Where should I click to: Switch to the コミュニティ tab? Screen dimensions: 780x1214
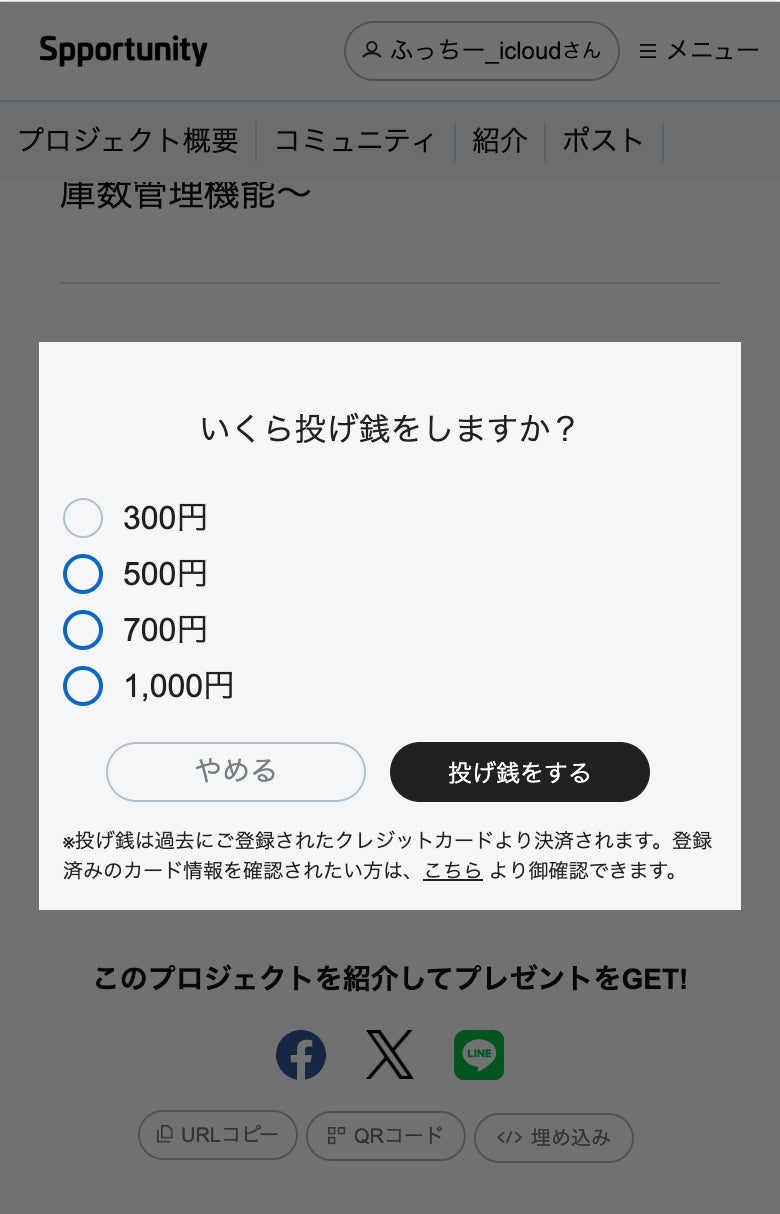355,141
